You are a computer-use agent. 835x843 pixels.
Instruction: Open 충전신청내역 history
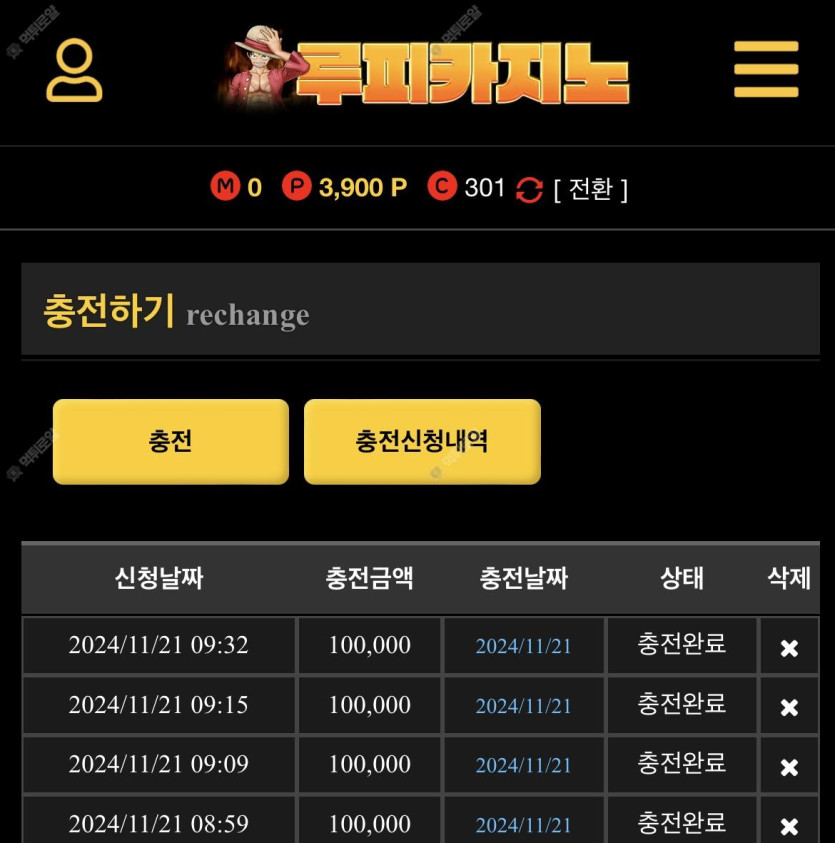point(422,442)
